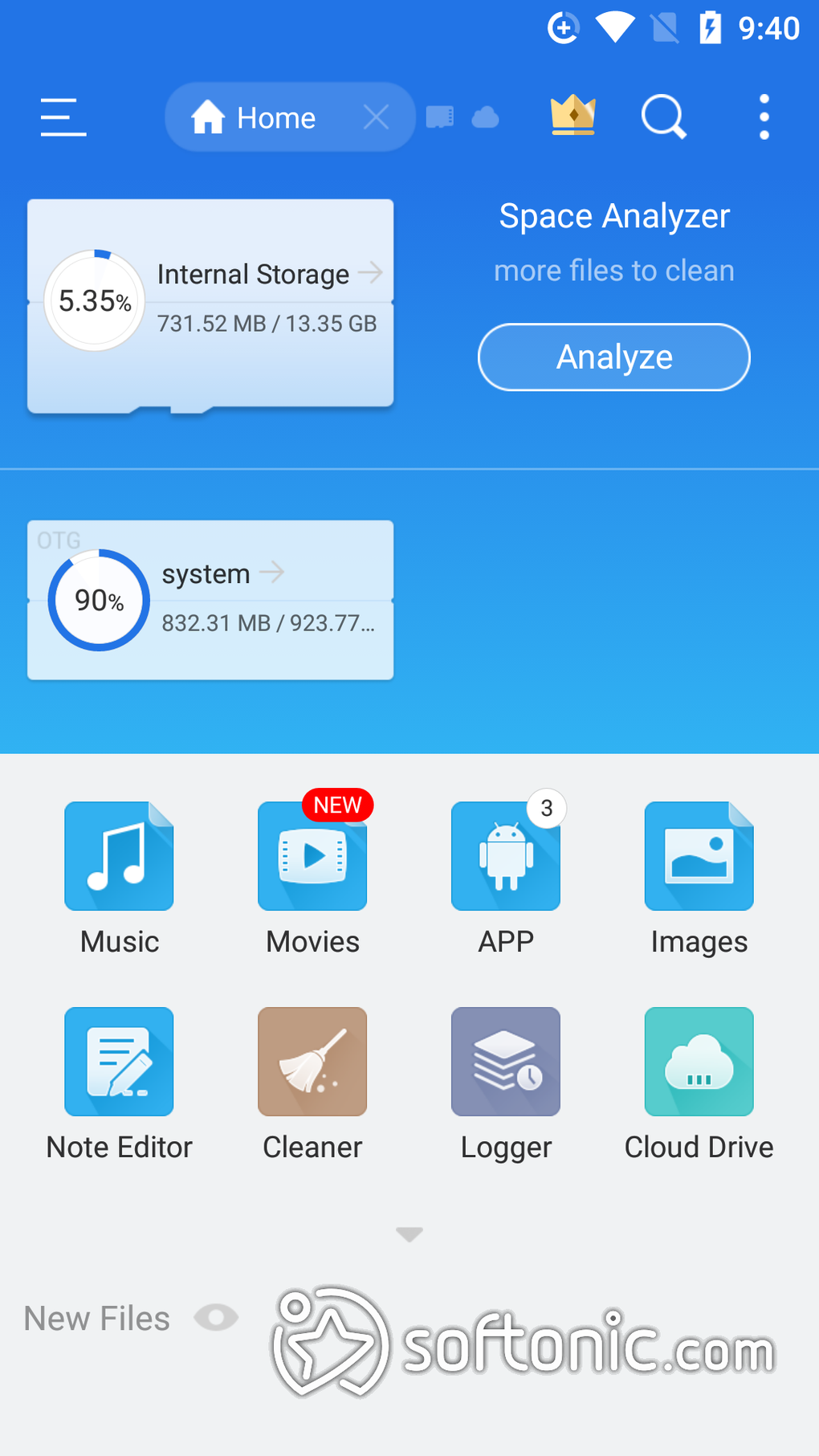Open Cloud Drive
The width and height of the screenshot is (819, 1456).
[699, 1062]
